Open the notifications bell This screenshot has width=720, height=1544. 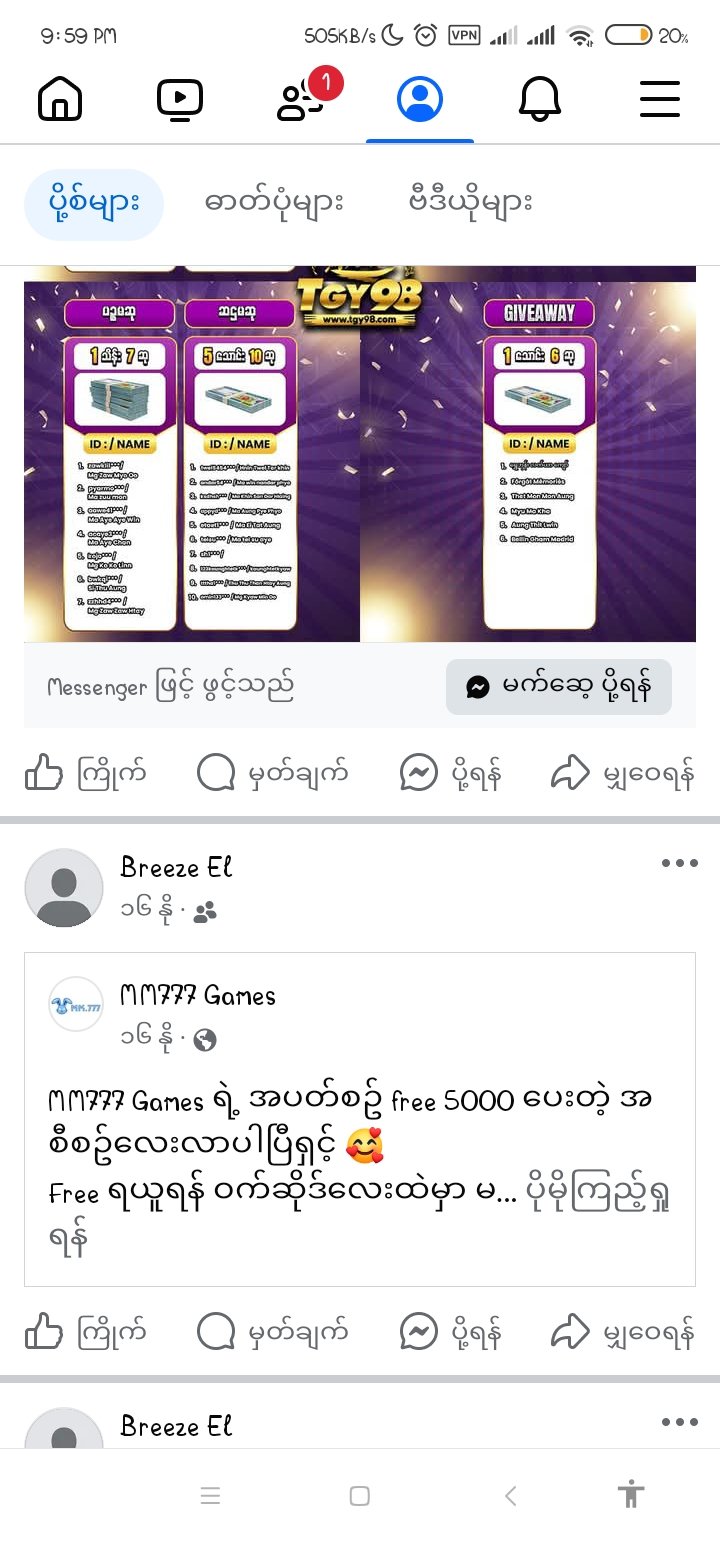click(540, 99)
